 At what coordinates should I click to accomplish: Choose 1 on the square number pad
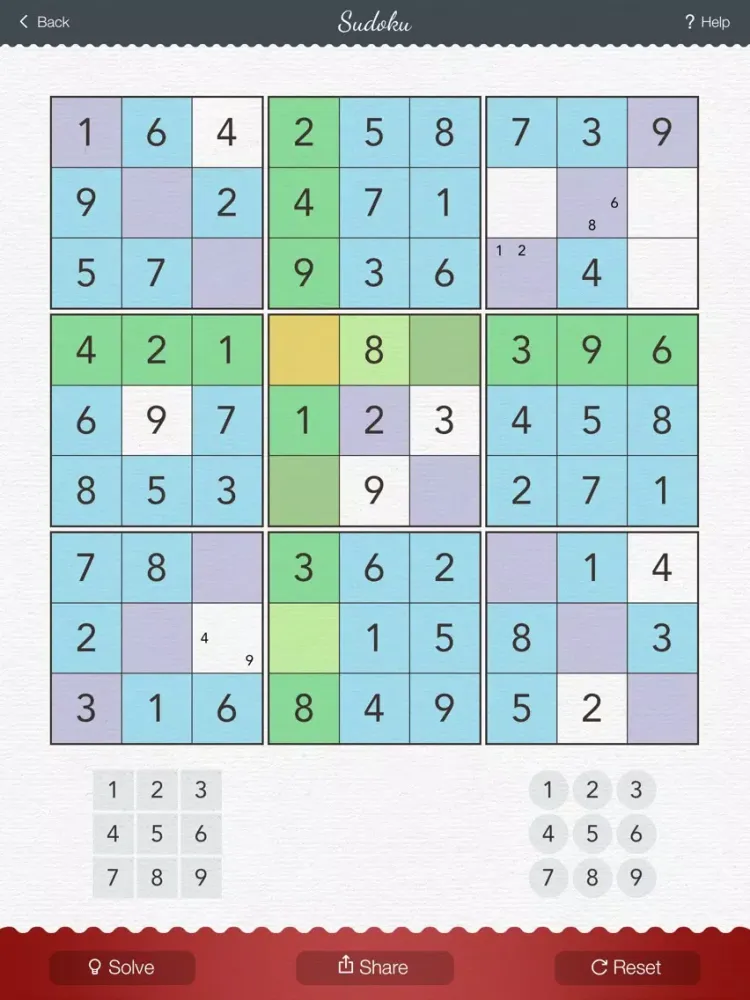coord(113,790)
